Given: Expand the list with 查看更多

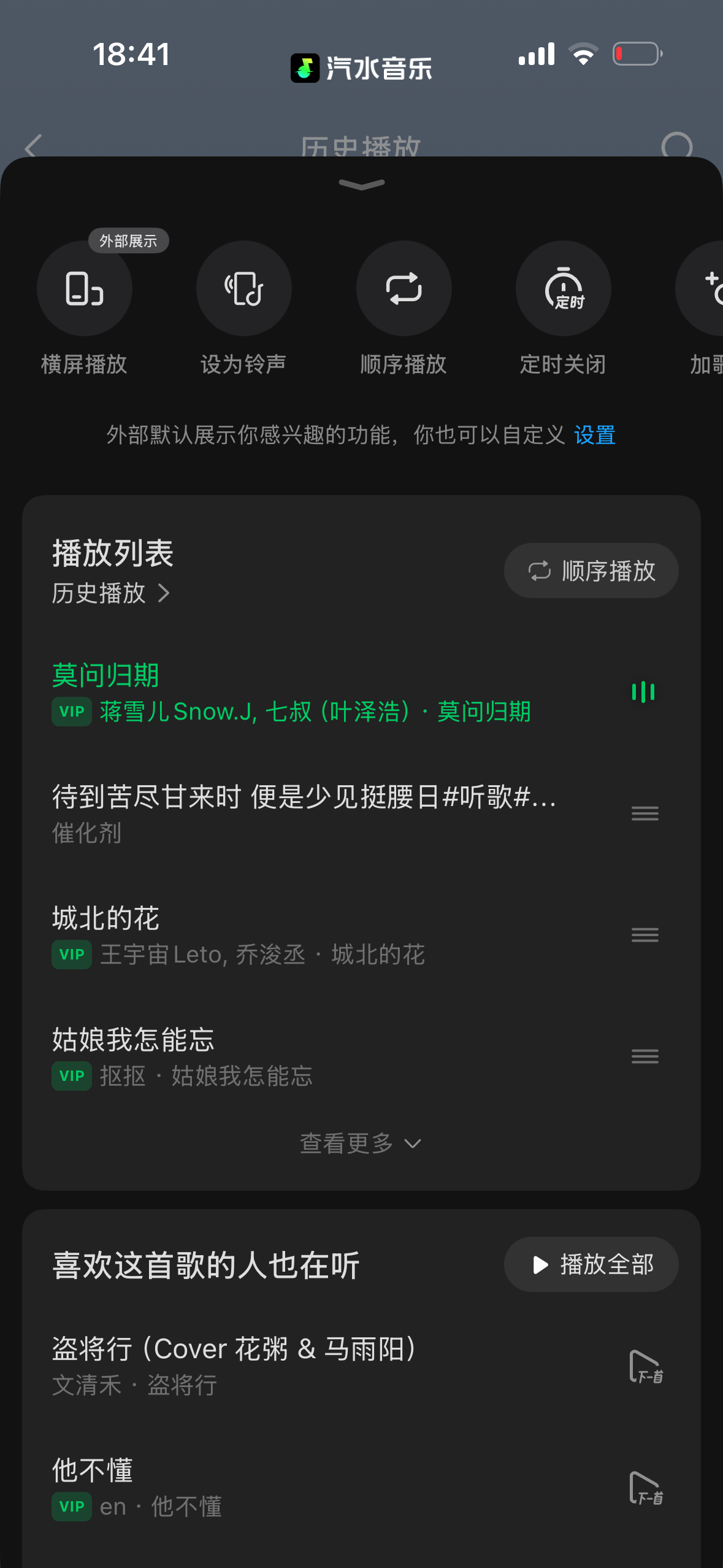Looking at the screenshot, I should coord(361,1143).
